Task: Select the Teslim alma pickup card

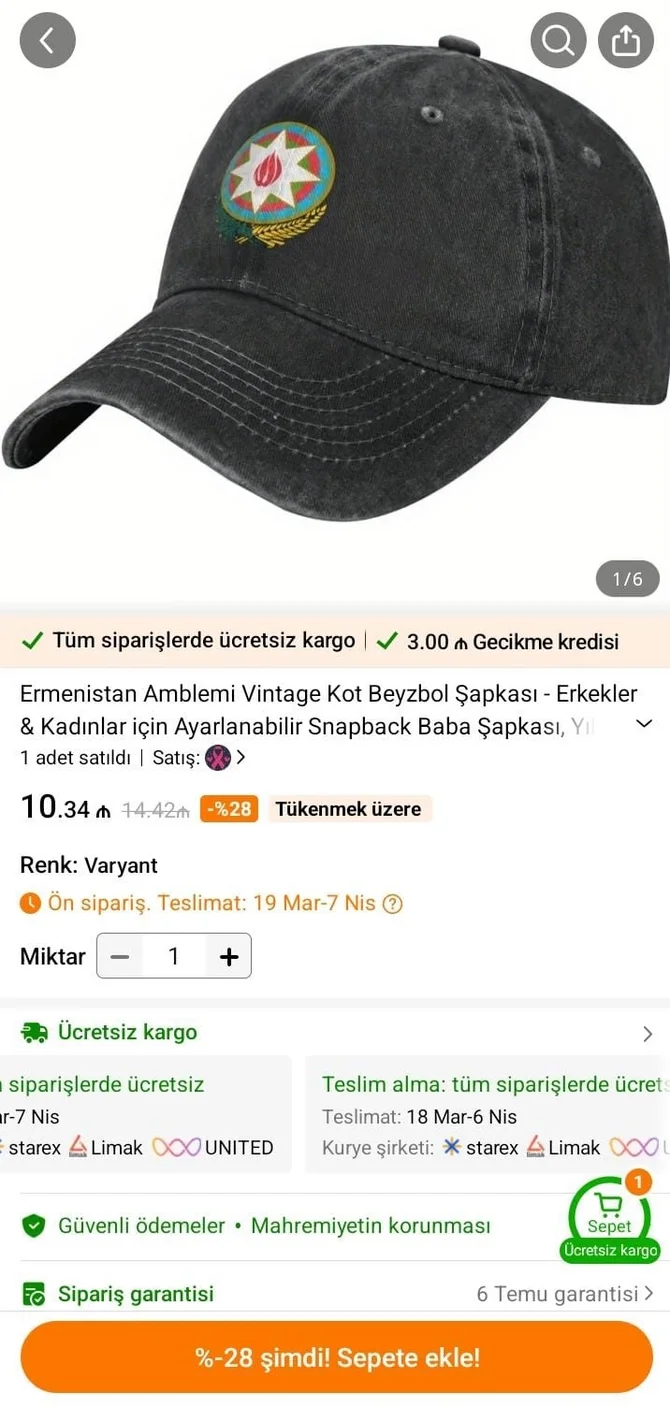Action: click(x=488, y=1115)
